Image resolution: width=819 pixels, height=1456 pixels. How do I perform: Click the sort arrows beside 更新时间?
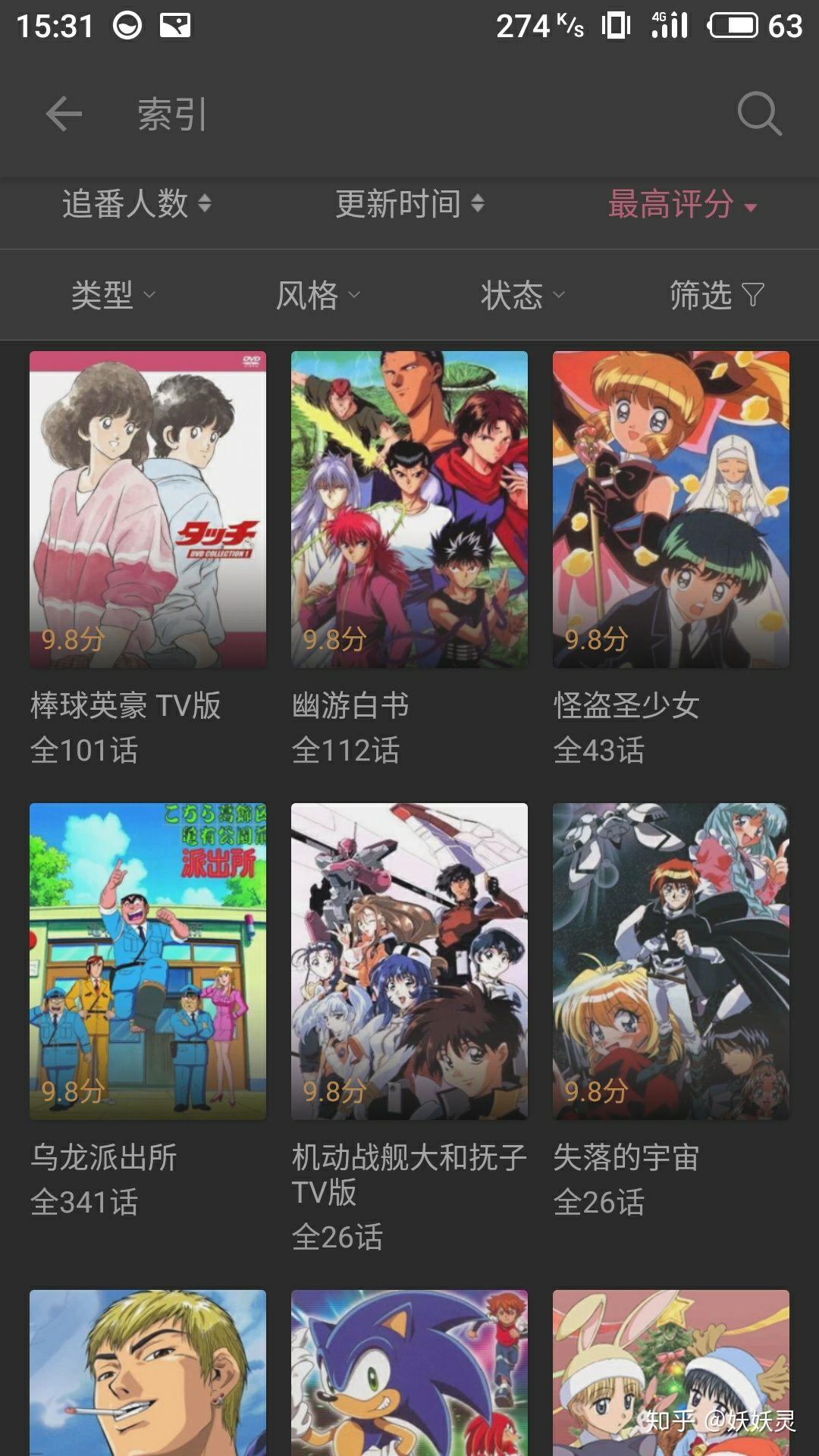coord(478,203)
